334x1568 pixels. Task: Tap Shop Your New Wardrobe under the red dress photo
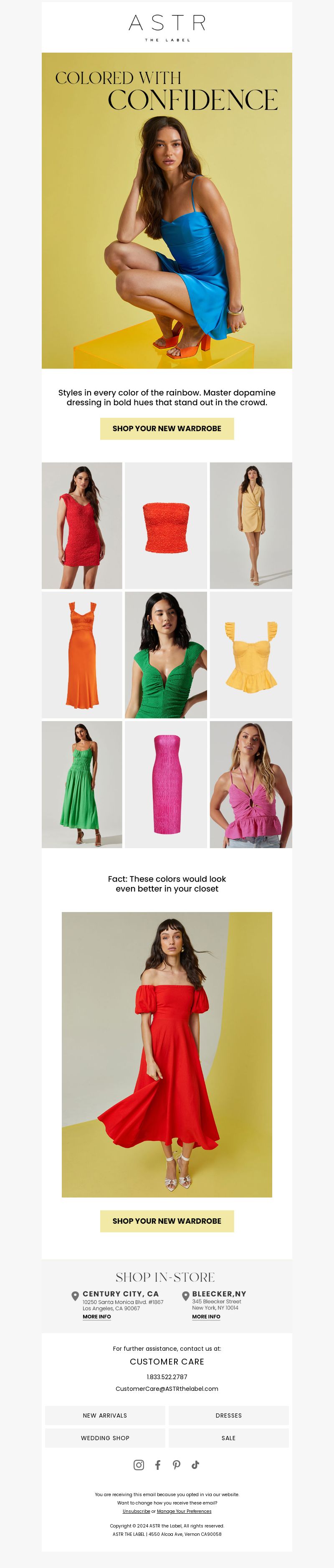click(x=167, y=1221)
